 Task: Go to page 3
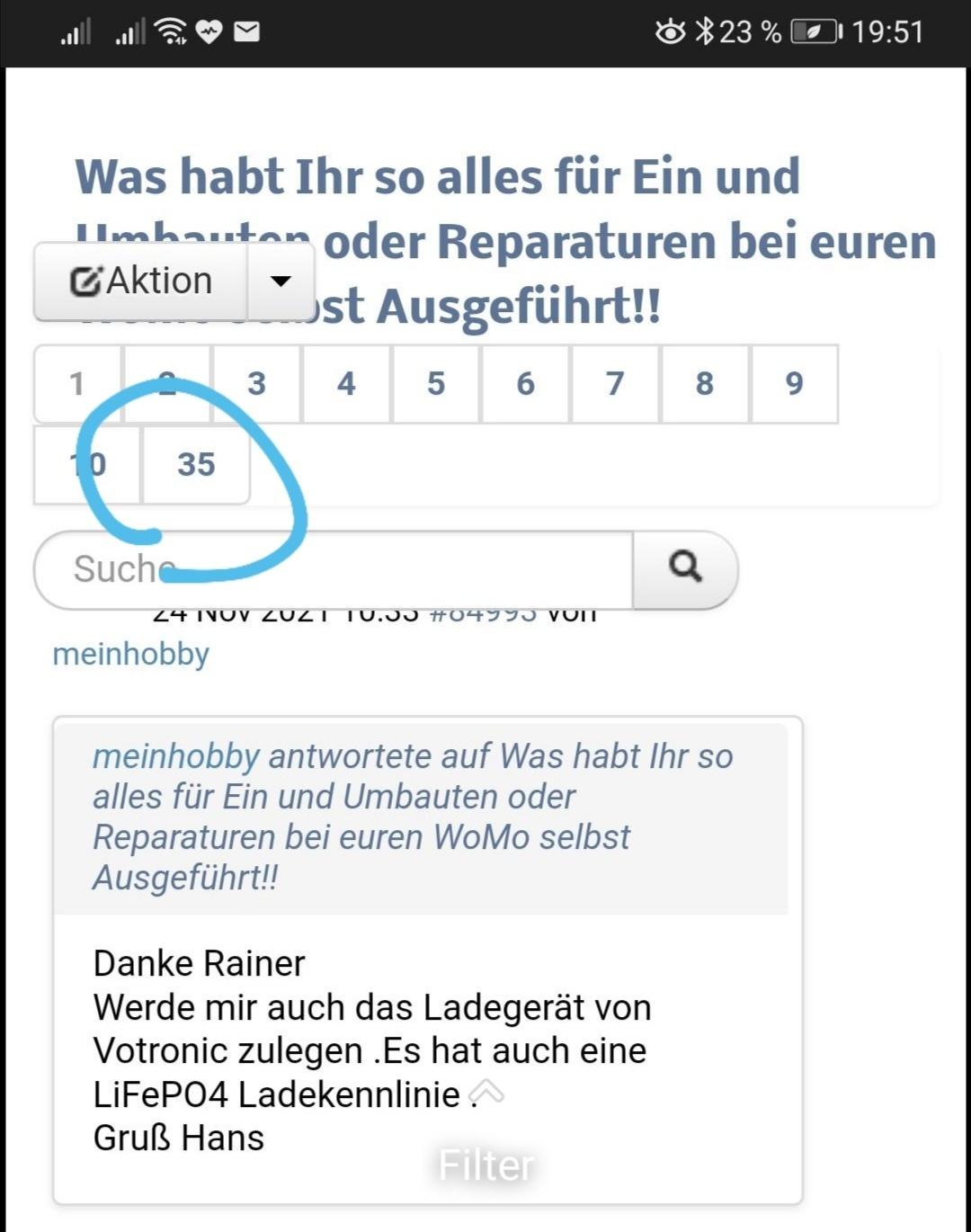coord(256,384)
